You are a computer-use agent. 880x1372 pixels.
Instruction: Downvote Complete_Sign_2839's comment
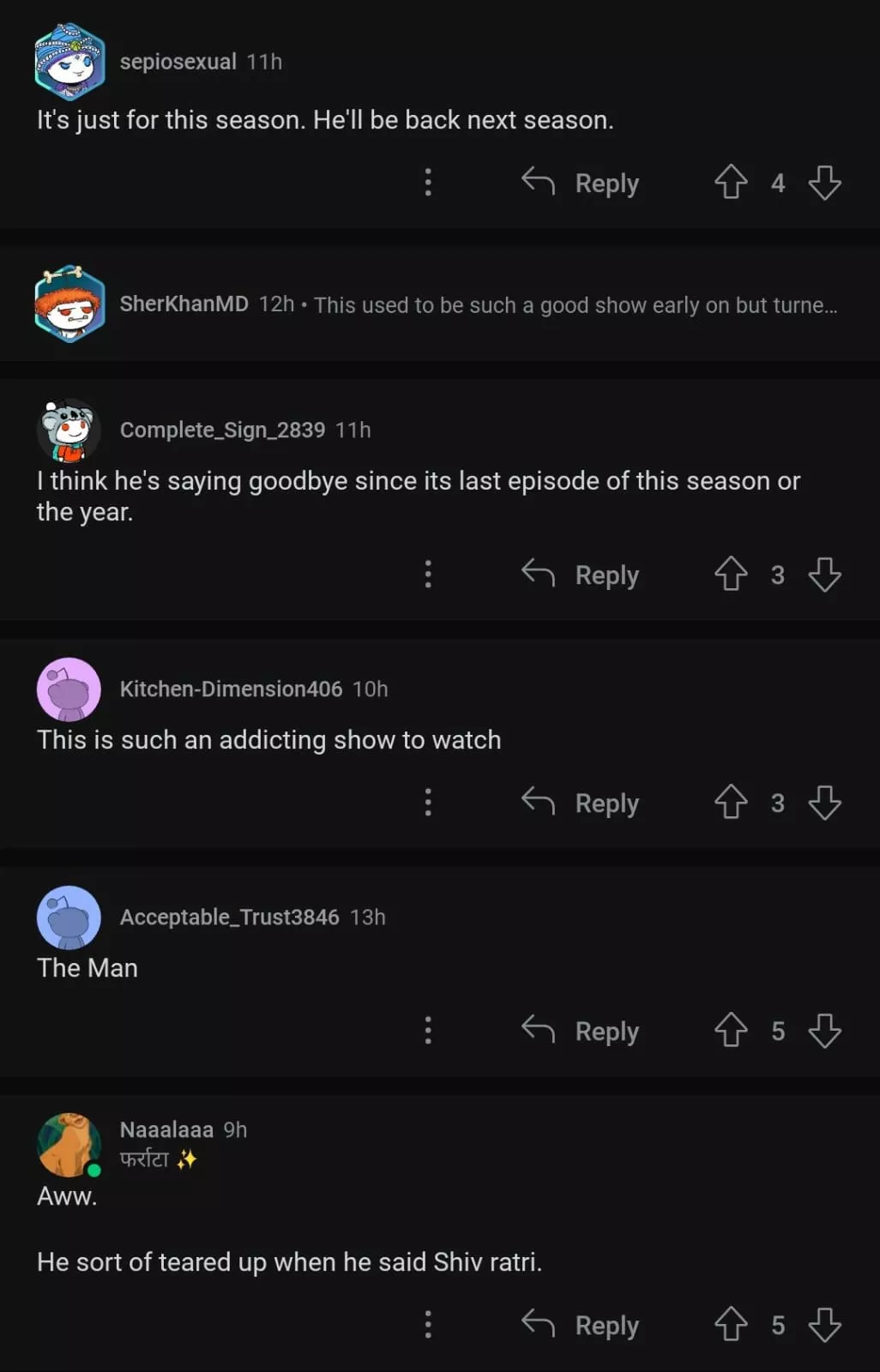(x=824, y=575)
